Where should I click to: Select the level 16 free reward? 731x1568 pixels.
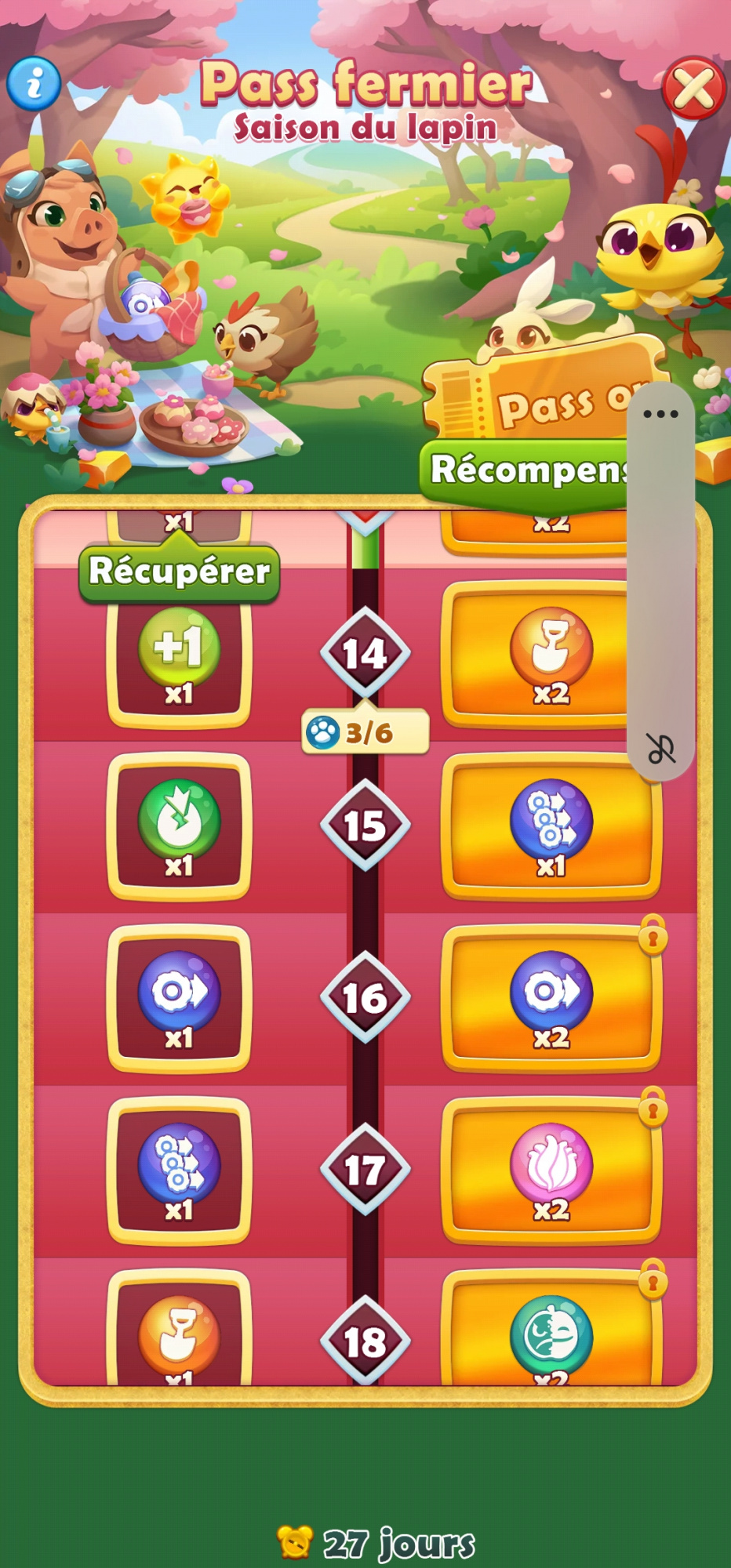coord(179,998)
